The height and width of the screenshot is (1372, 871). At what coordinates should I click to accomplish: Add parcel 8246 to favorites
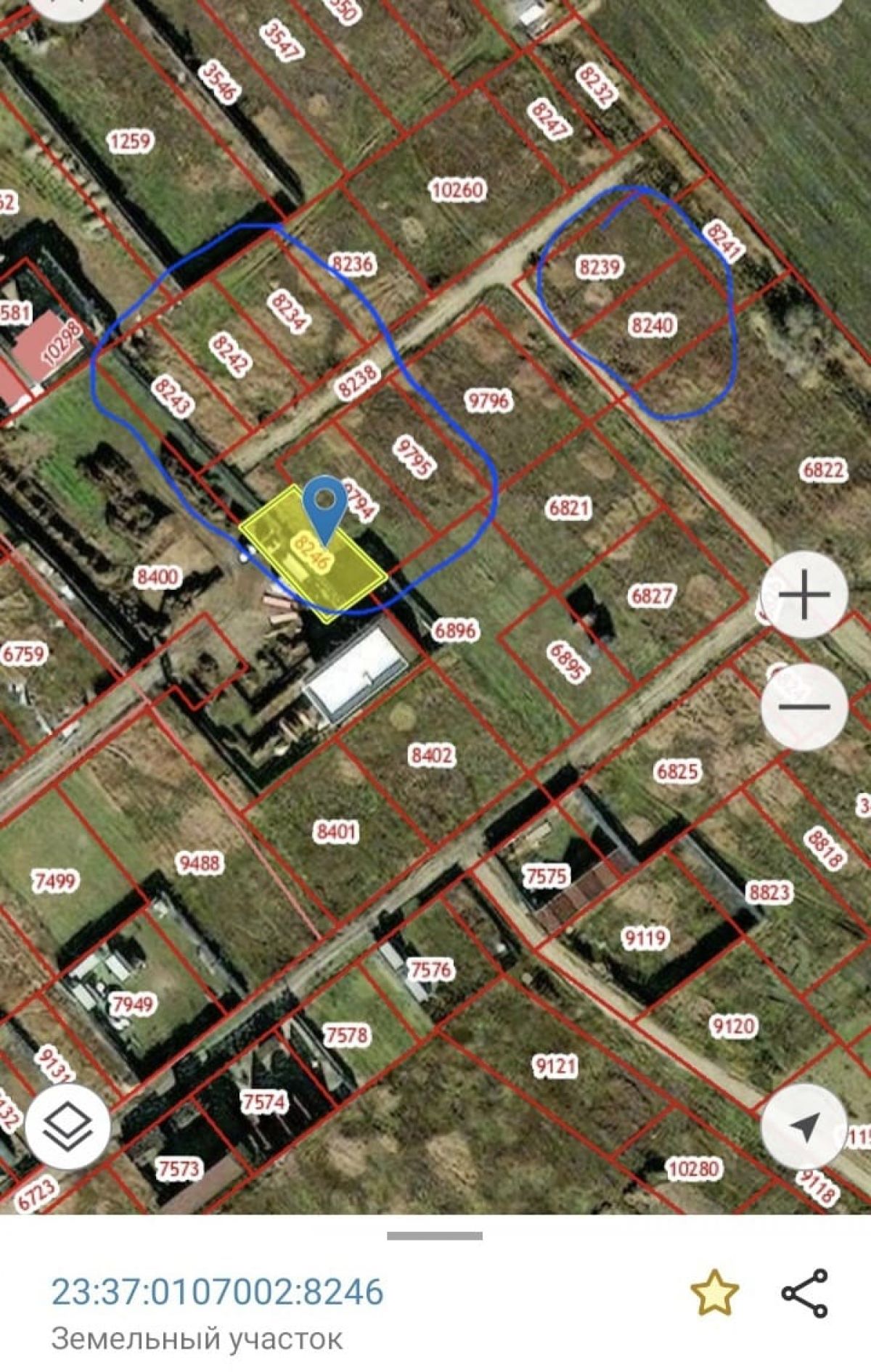(714, 1292)
